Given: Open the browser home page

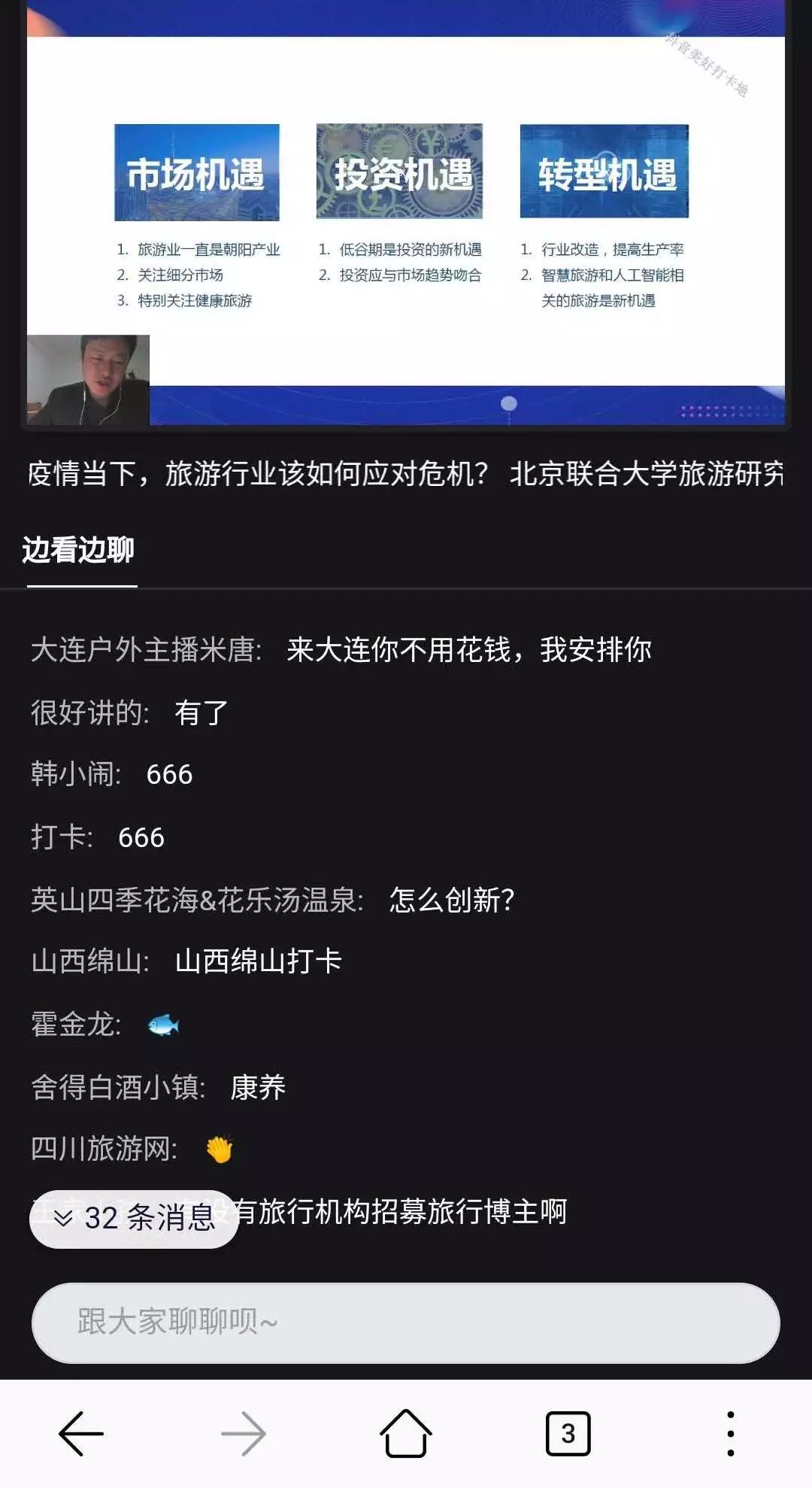Looking at the screenshot, I should (x=406, y=1433).
